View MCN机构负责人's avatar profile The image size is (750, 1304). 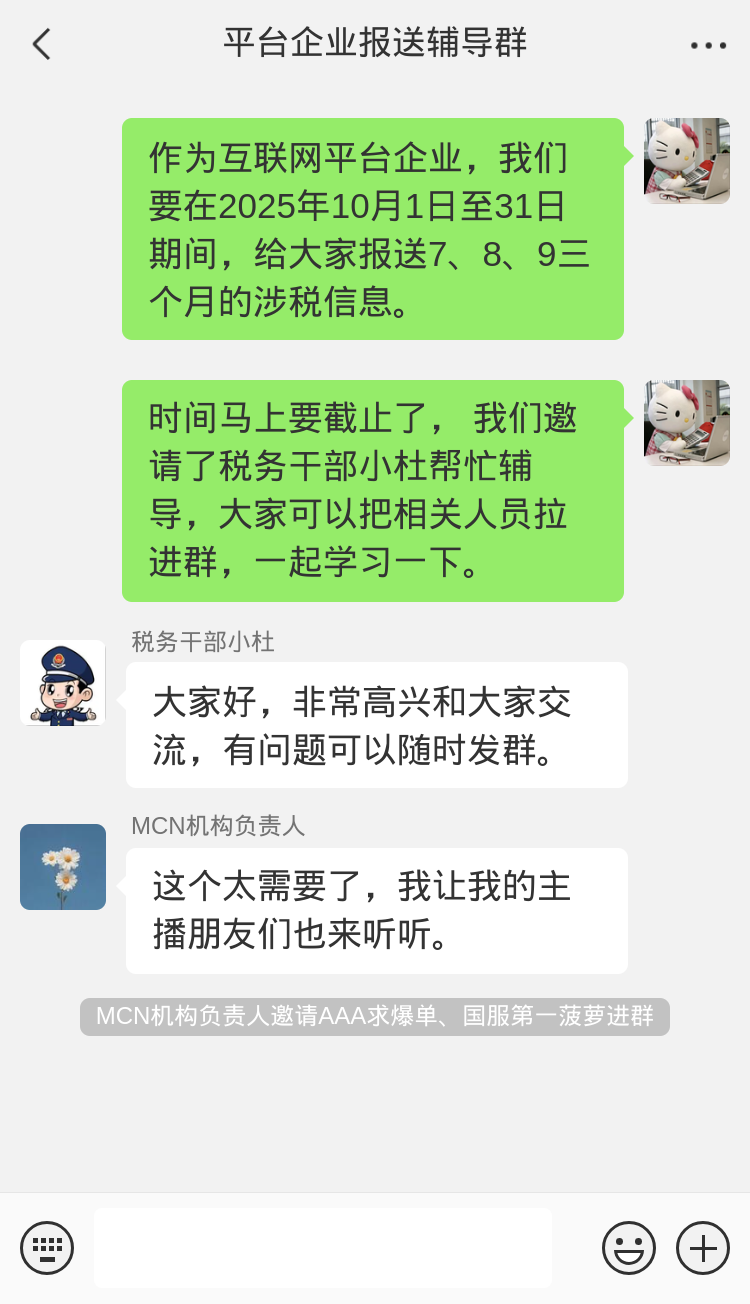coord(63,867)
